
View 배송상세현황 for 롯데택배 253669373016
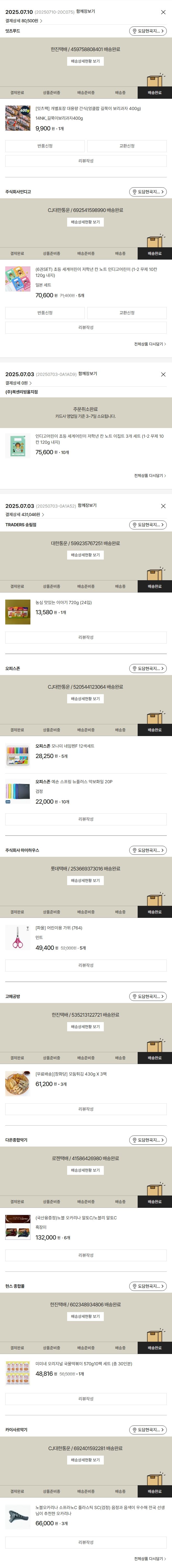(x=85, y=881)
